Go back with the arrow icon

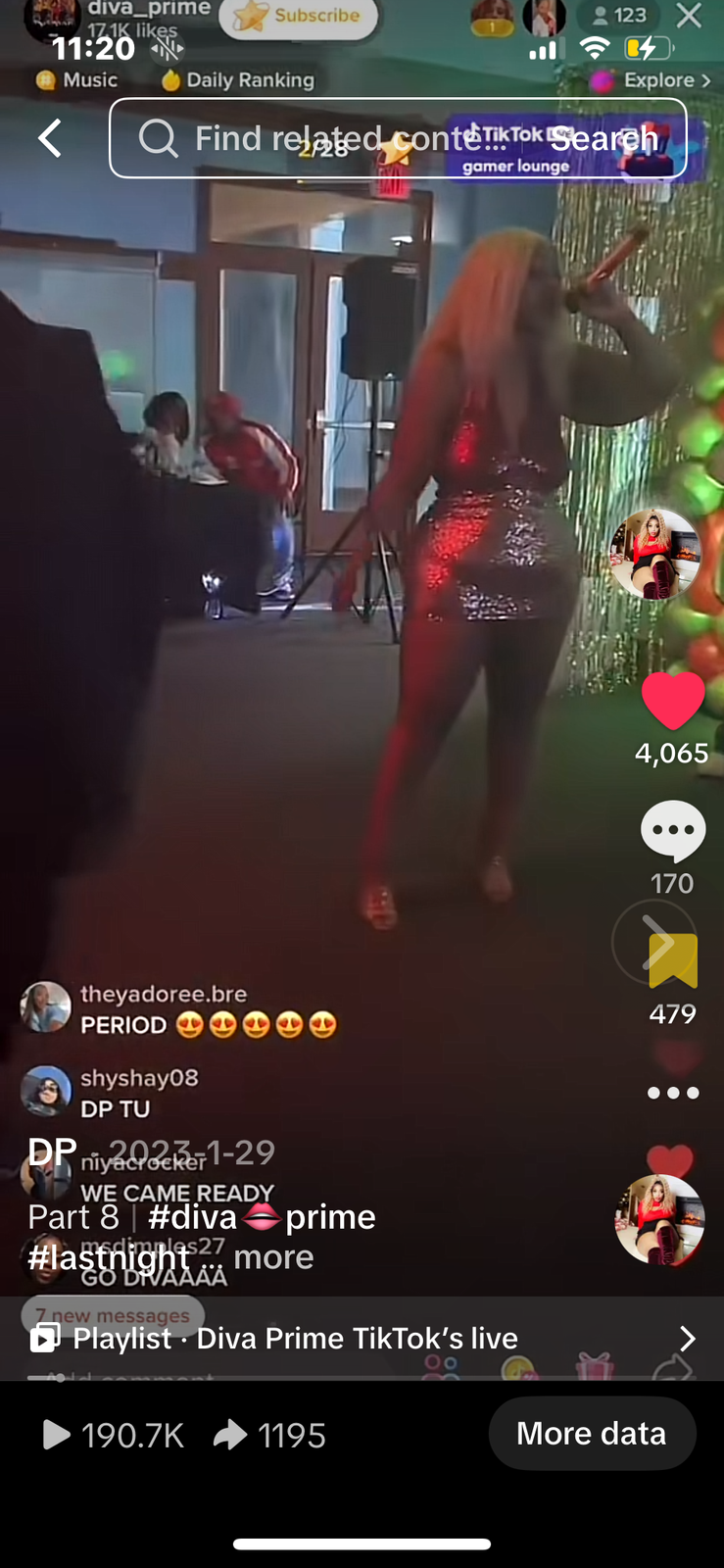[x=50, y=138]
